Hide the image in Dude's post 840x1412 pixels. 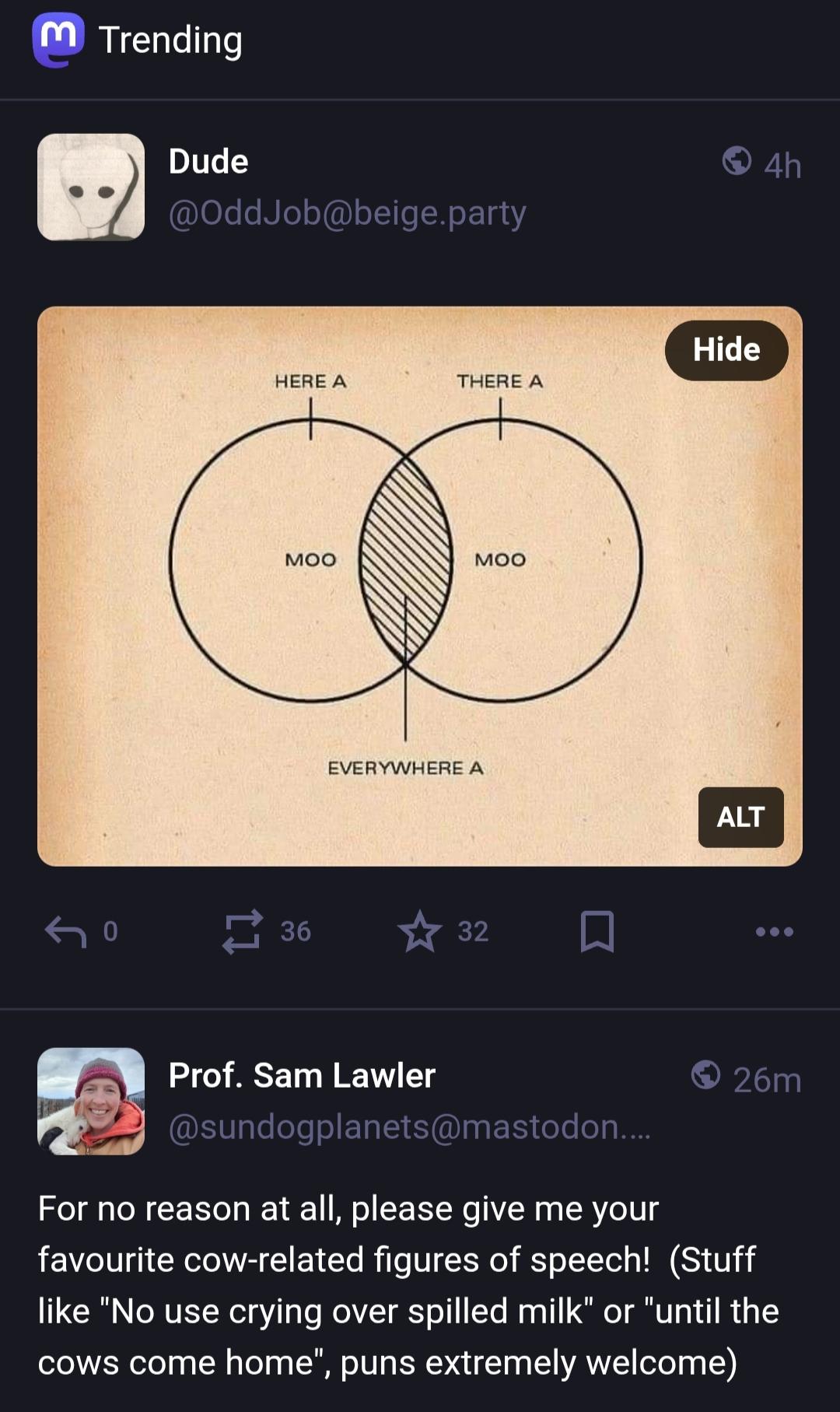pyautogui.click(x=726, y=350)
